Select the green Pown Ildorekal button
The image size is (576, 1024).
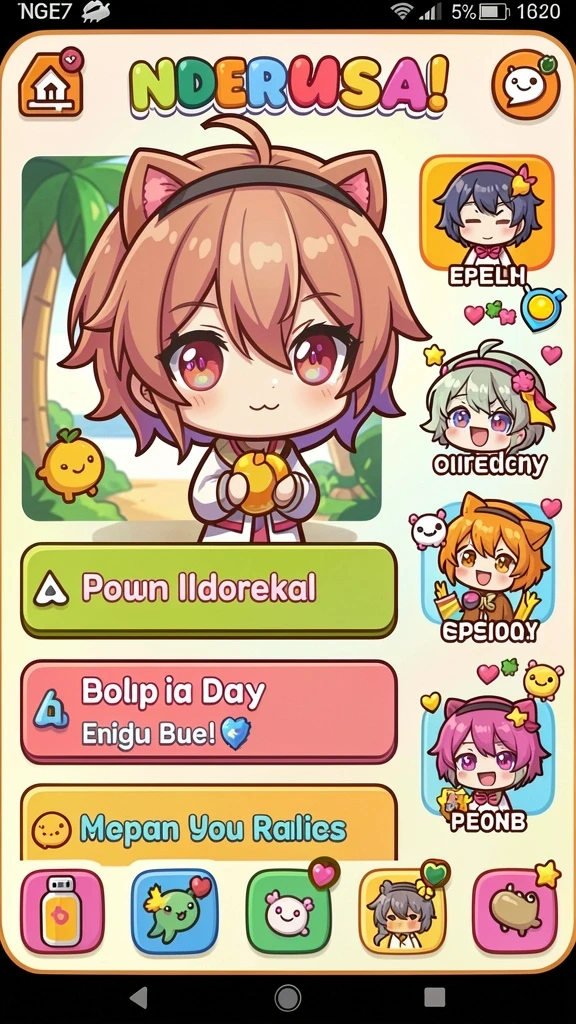[x=208, y=590]
